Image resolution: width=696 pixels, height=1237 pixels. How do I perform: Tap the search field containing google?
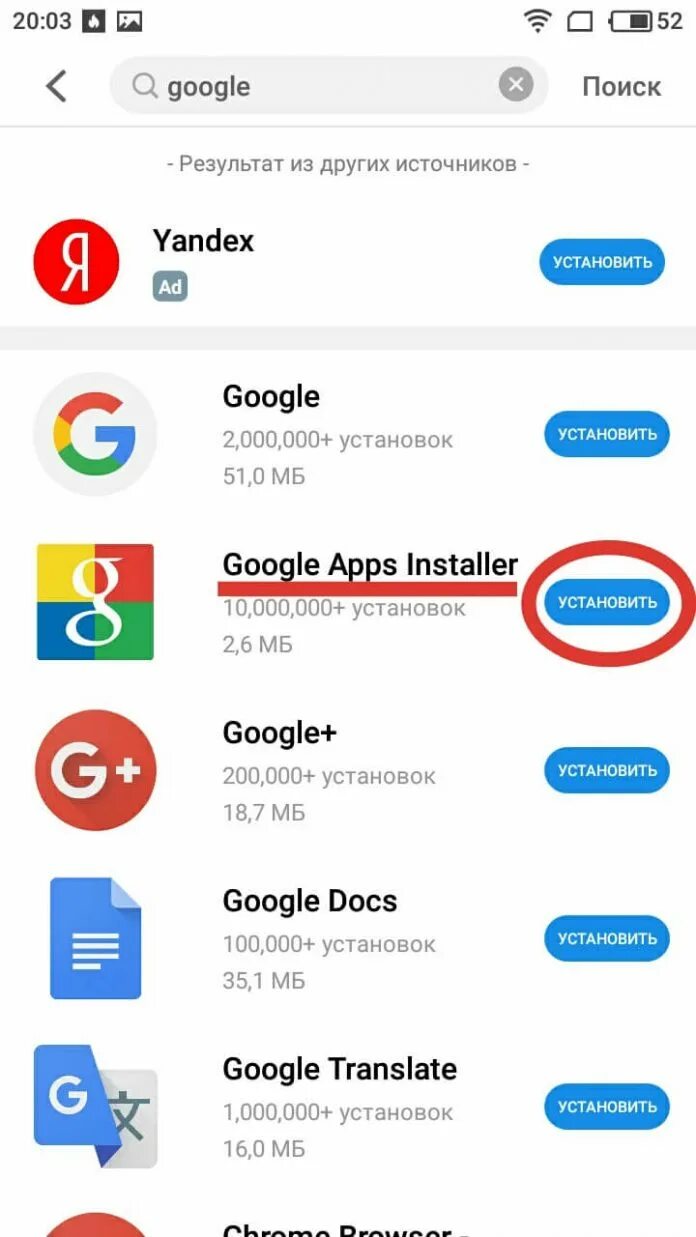[x=320, y=87]
